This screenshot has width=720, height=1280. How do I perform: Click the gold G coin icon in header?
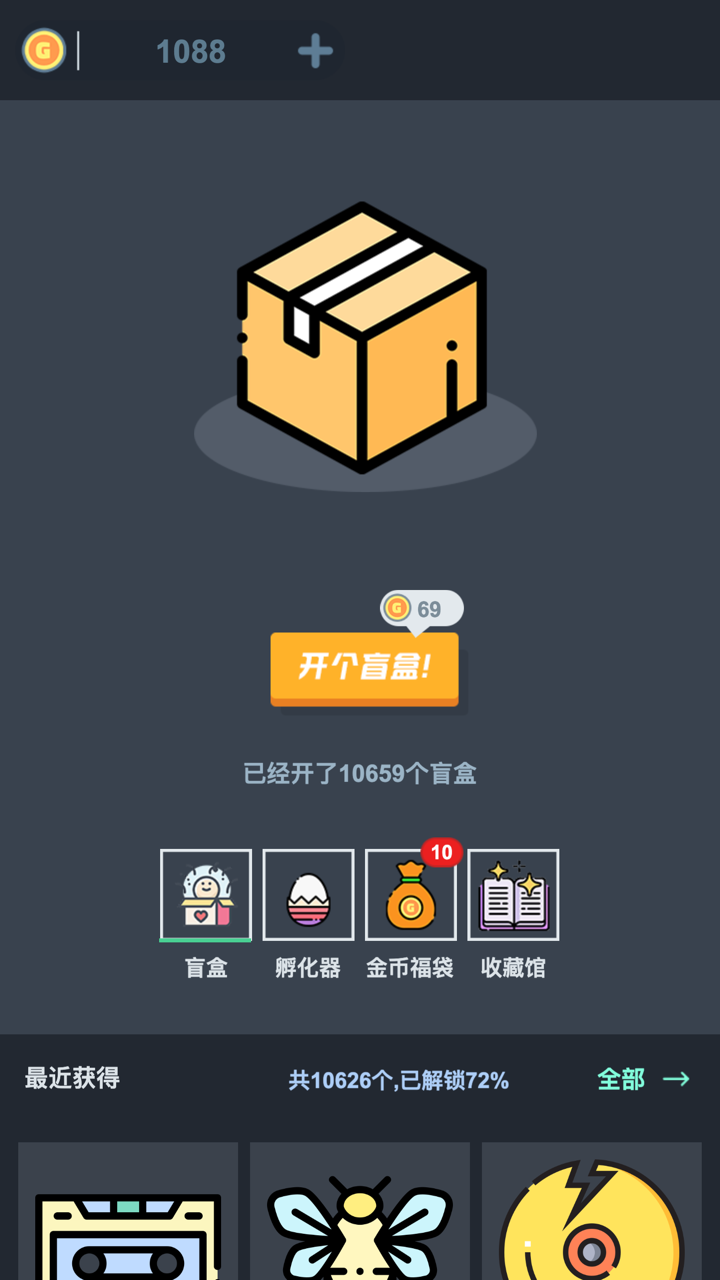click(x=43, y=49)
